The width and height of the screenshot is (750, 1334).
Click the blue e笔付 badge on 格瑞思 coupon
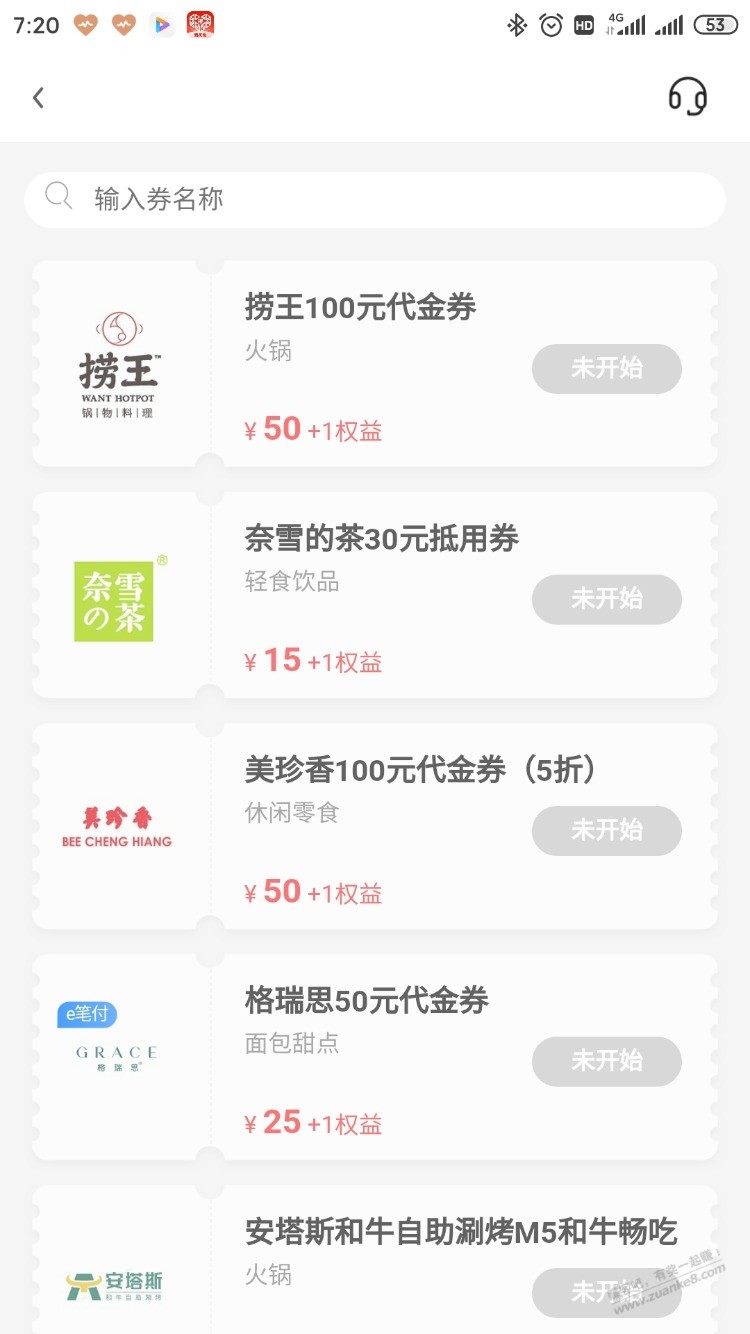coord(86,1014)
